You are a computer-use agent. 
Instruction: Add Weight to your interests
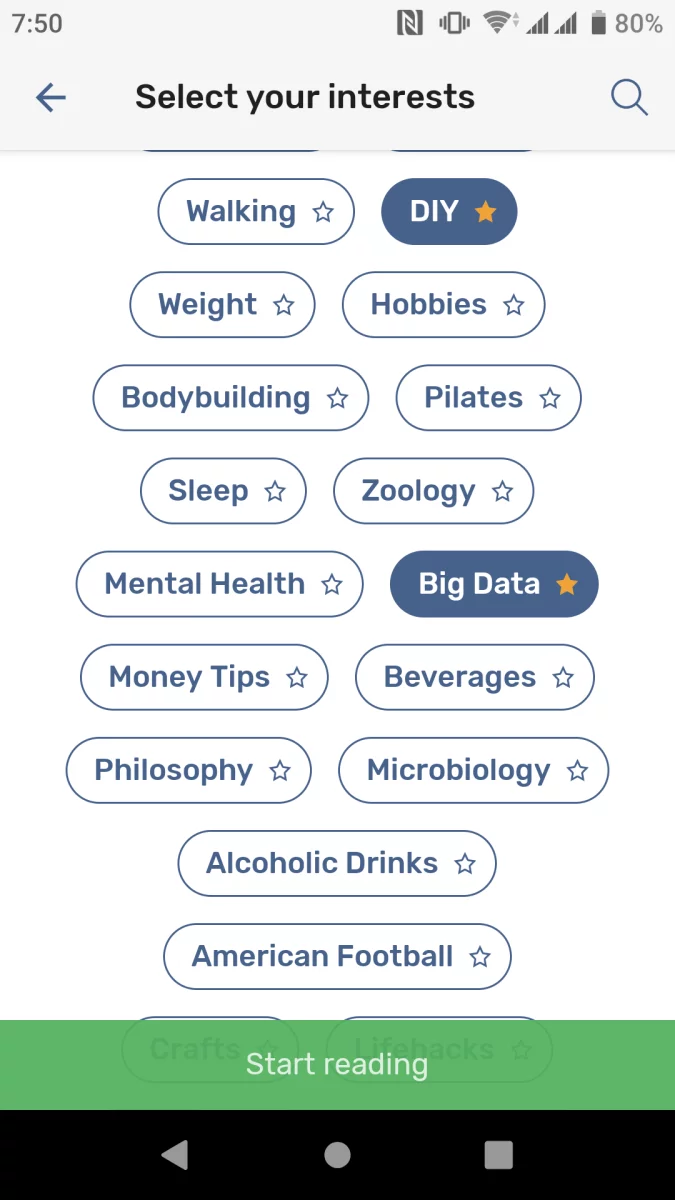click(222, 305)
